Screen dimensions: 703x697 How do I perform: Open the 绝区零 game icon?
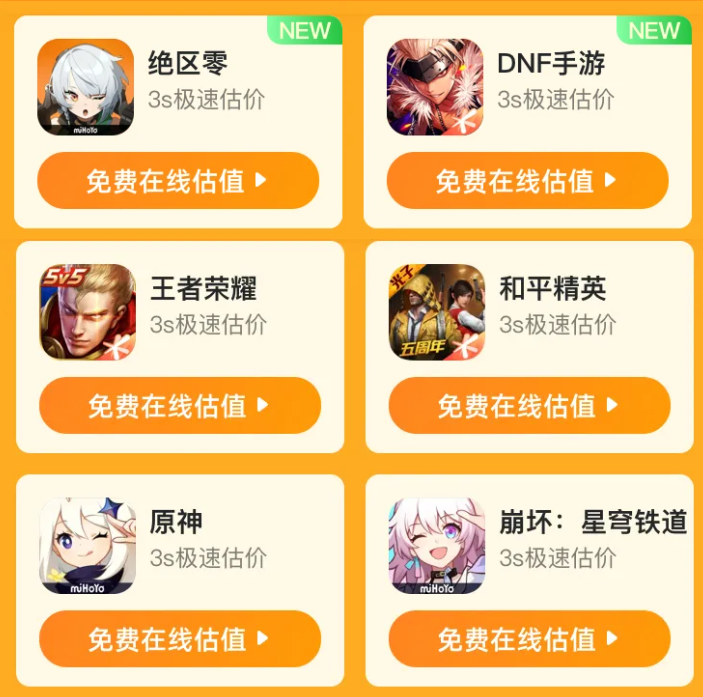point(86,87)
